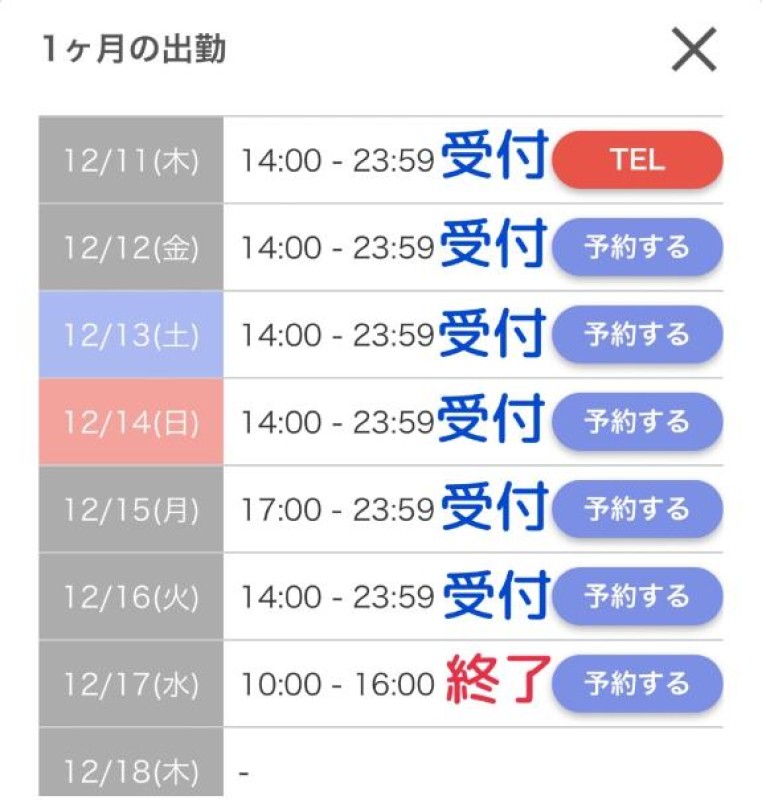Book the 12/15 (月) 17:00 slot
Screen dimensions: 762x800
pos(637,509)
